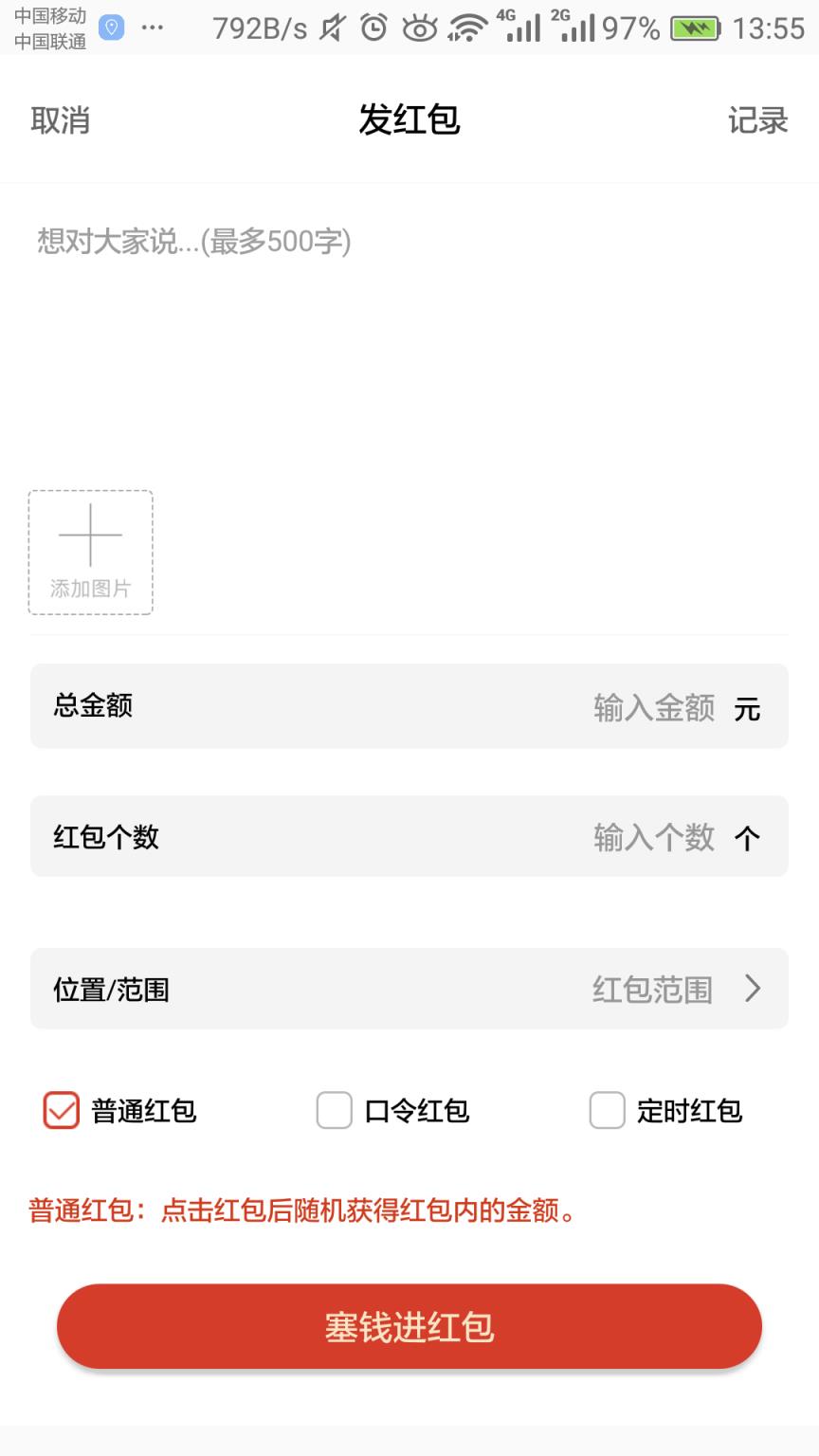This screenshot has width=819, height=1456.
Task: Click the more options ellipsis in status bar
Action: click(x=155, y=28)
